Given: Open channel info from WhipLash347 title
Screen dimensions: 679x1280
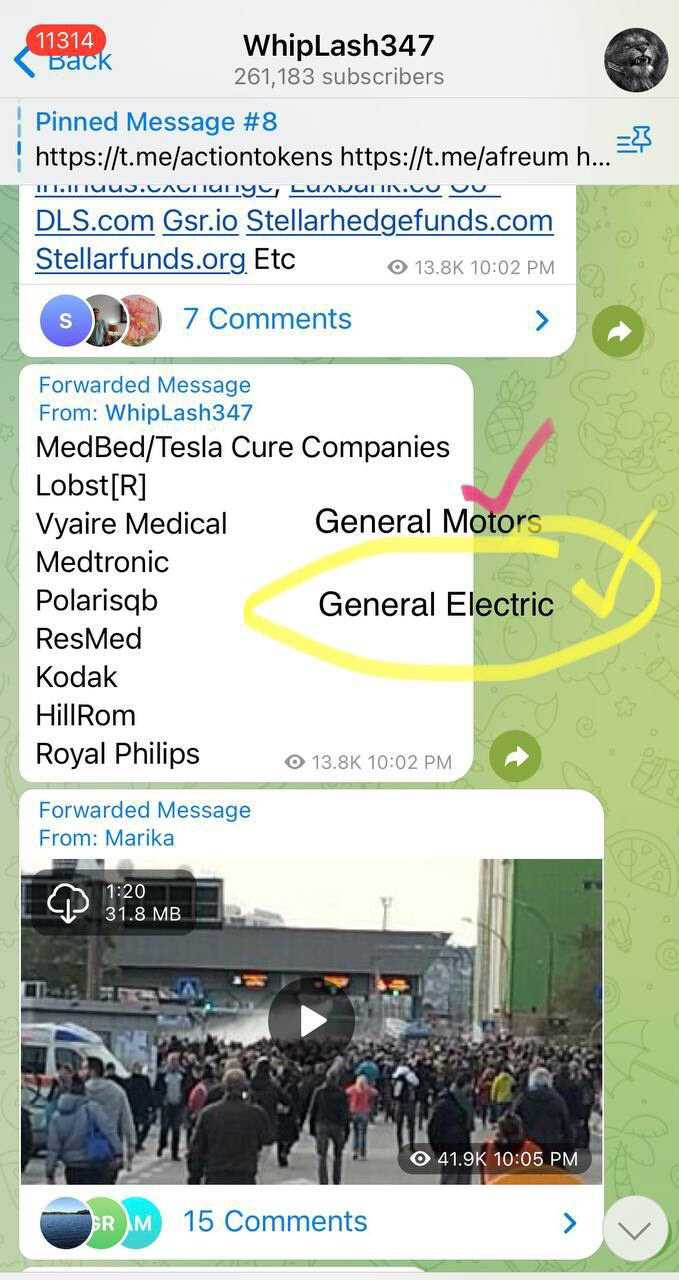Looking at the screenshot, I should pos(339,45).
